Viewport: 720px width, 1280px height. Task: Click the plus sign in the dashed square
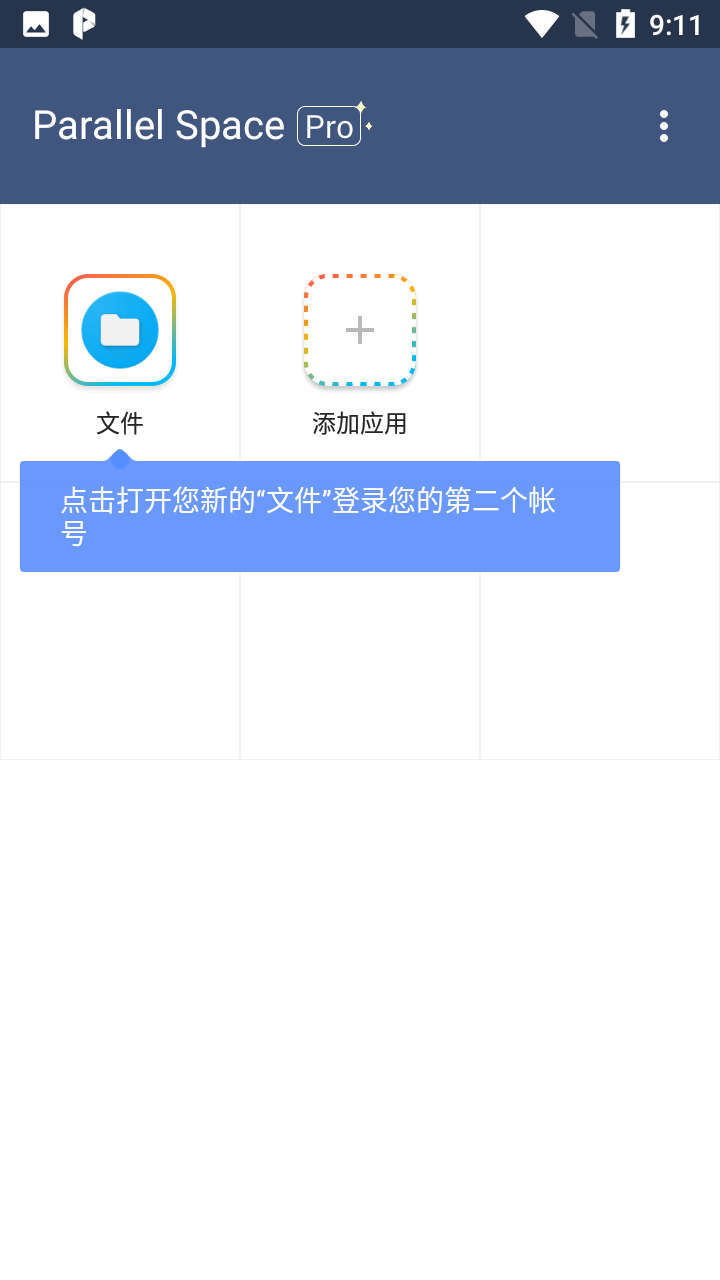point(359,330)
